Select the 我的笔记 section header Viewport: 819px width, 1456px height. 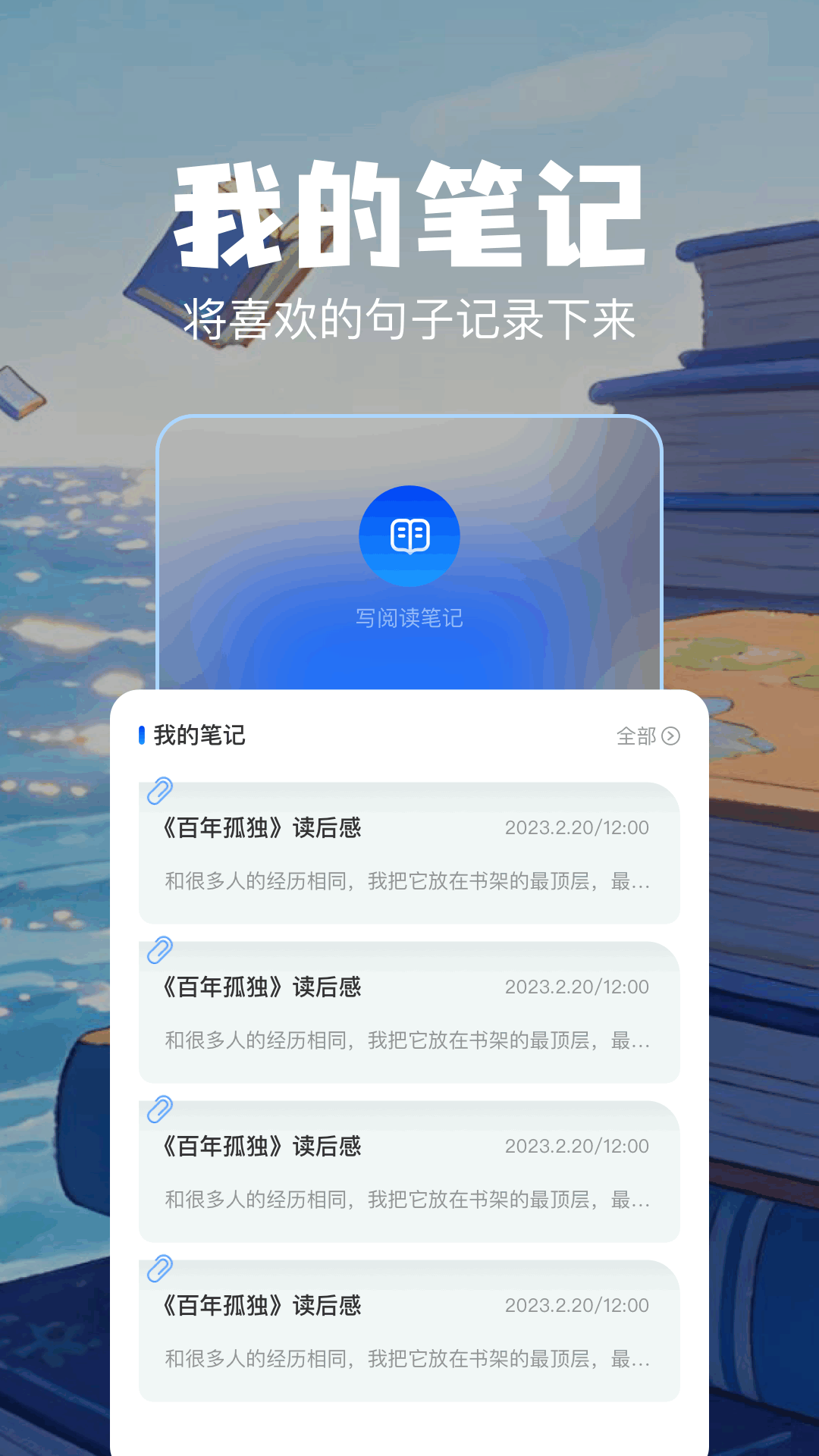(197, 736)
